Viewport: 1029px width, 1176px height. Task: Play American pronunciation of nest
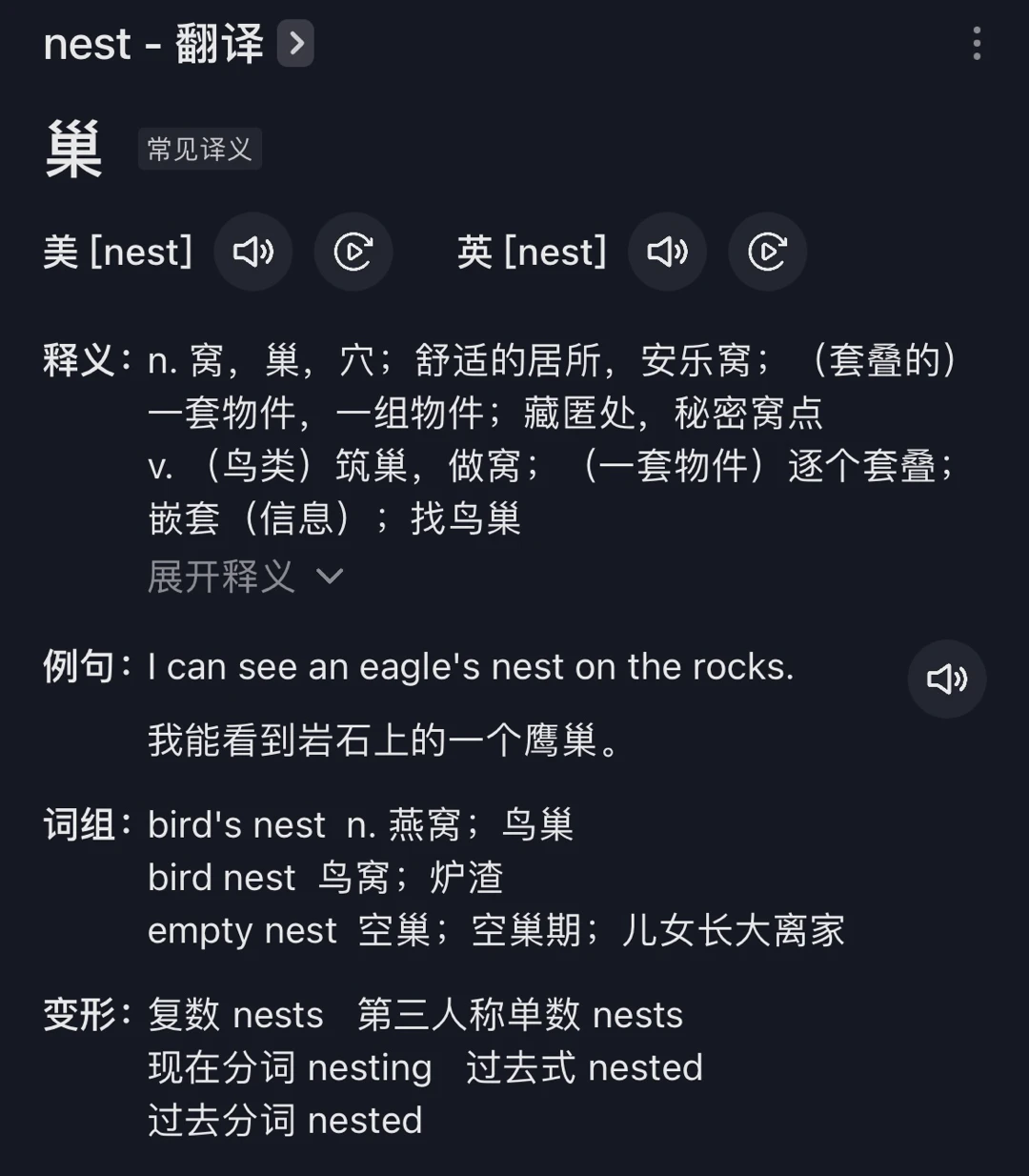(x=253, y=252)
